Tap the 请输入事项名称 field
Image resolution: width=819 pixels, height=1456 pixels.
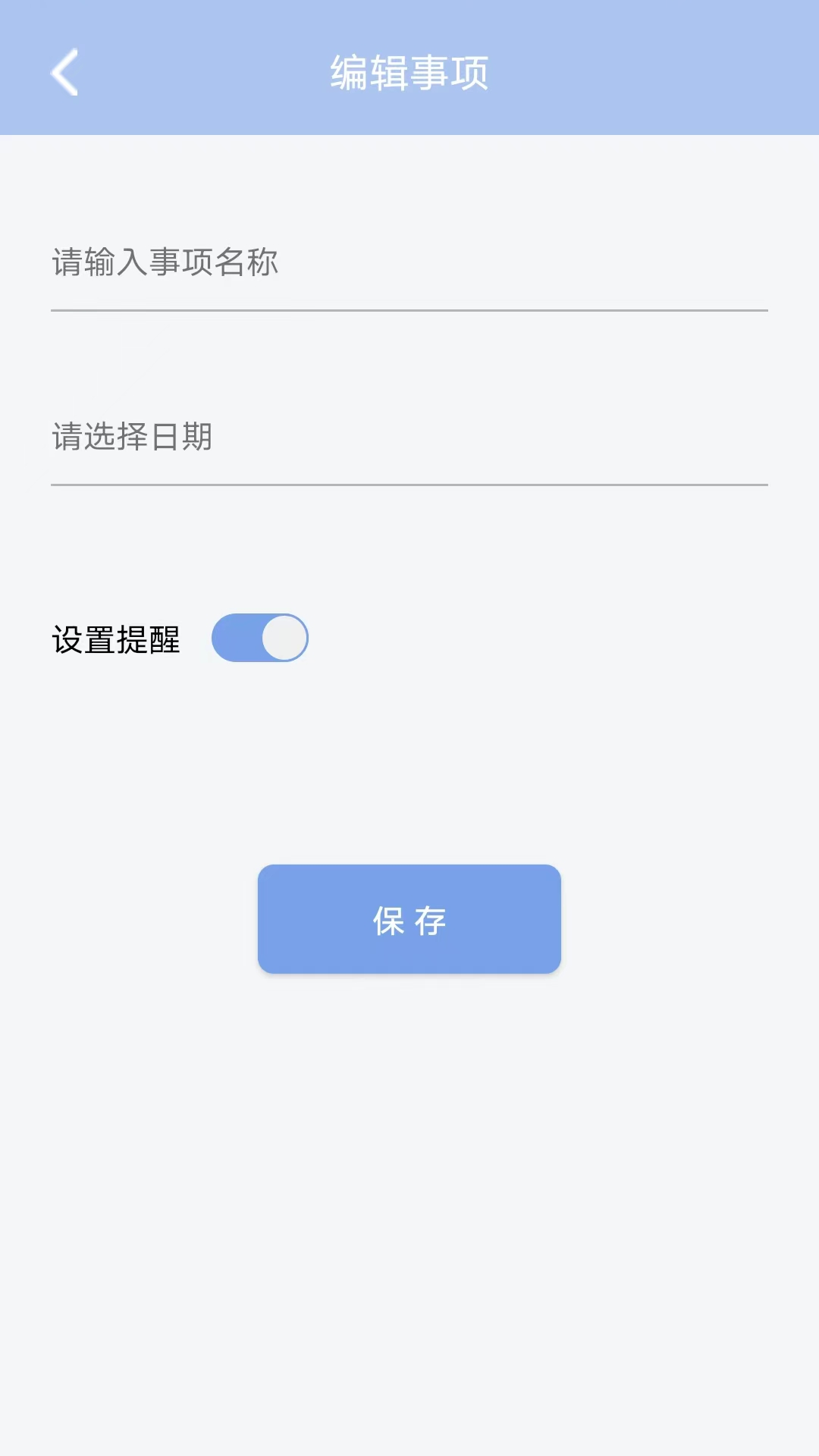tap(409, 262)
